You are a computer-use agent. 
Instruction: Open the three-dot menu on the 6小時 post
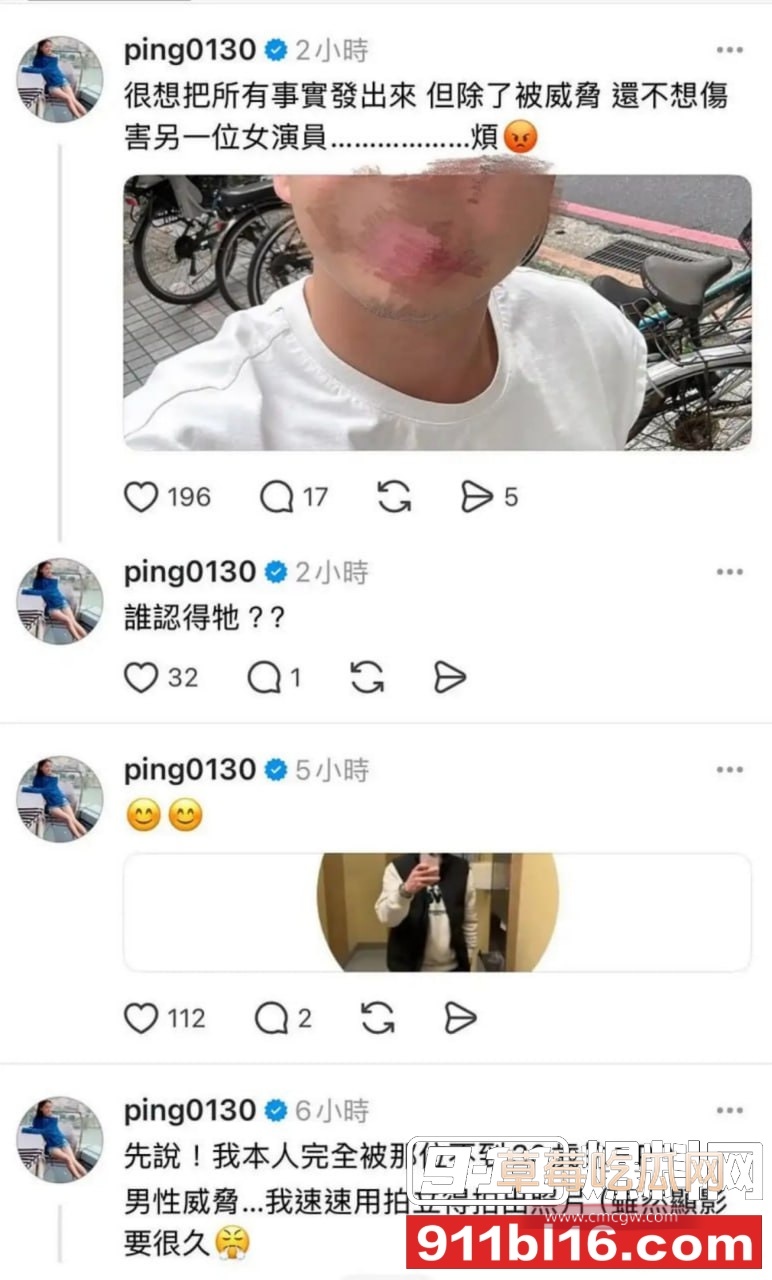(x=729, y=1110)
